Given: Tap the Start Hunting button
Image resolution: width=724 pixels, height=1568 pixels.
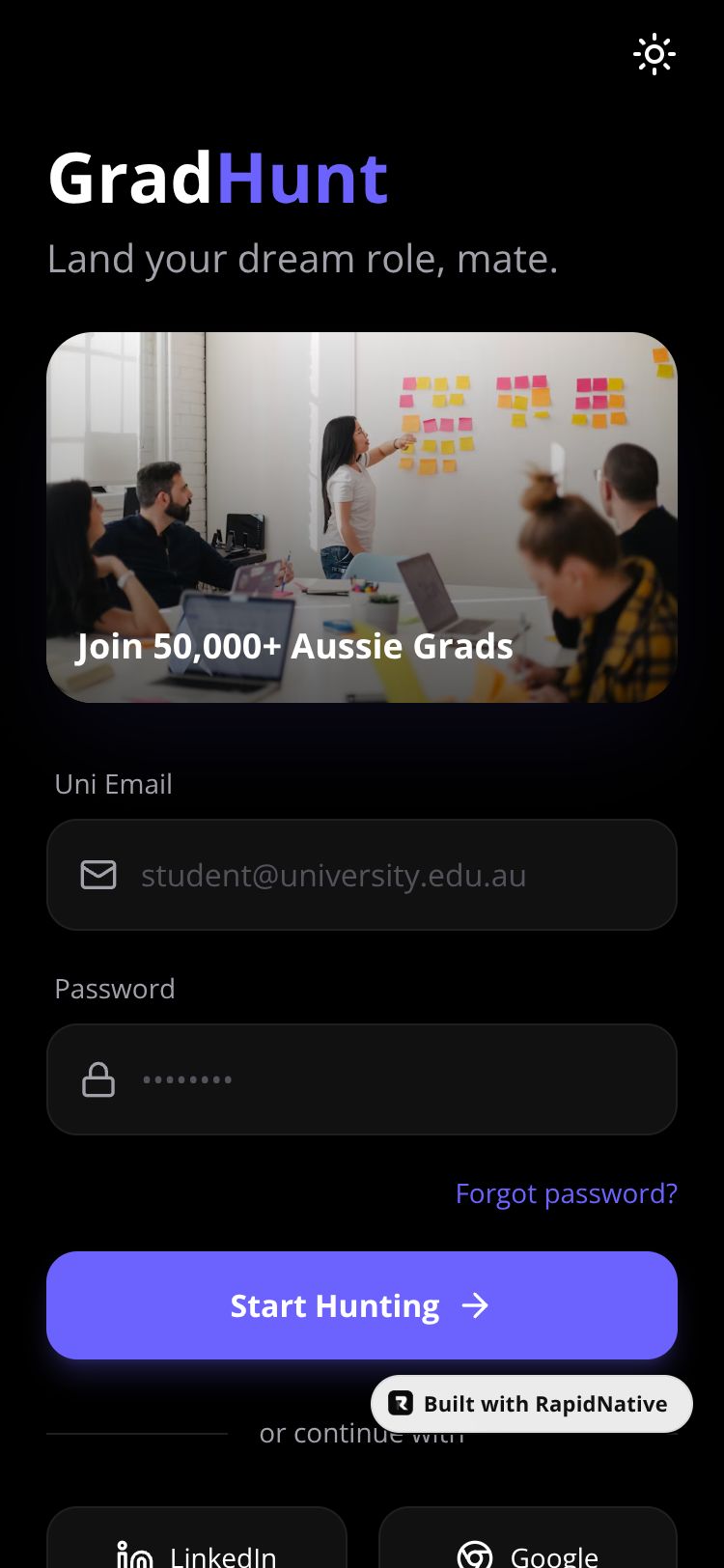Looking at the screenshot, I should coord(362,1305).
